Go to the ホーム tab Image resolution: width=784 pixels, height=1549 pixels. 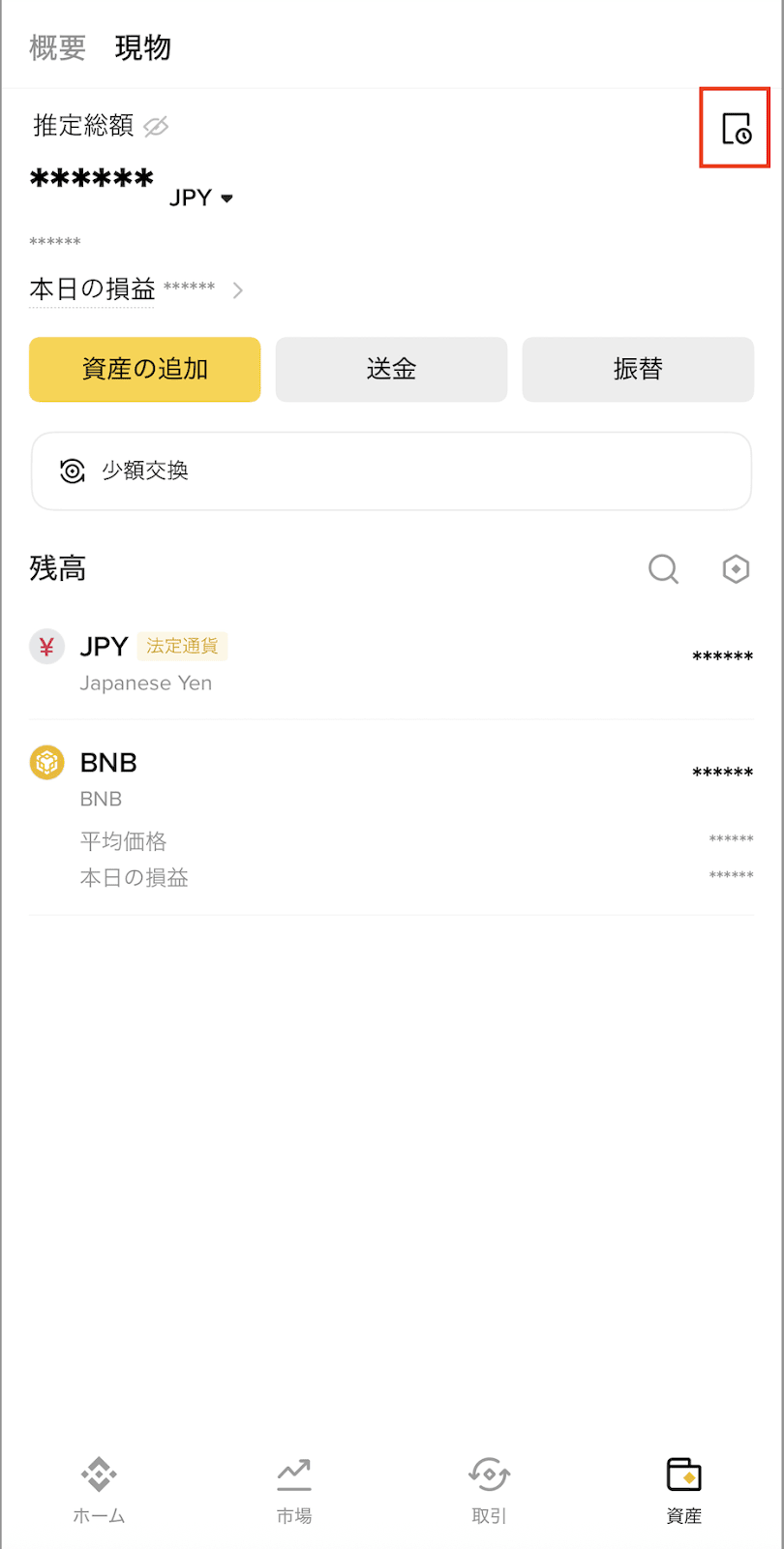click(99, 1491)
